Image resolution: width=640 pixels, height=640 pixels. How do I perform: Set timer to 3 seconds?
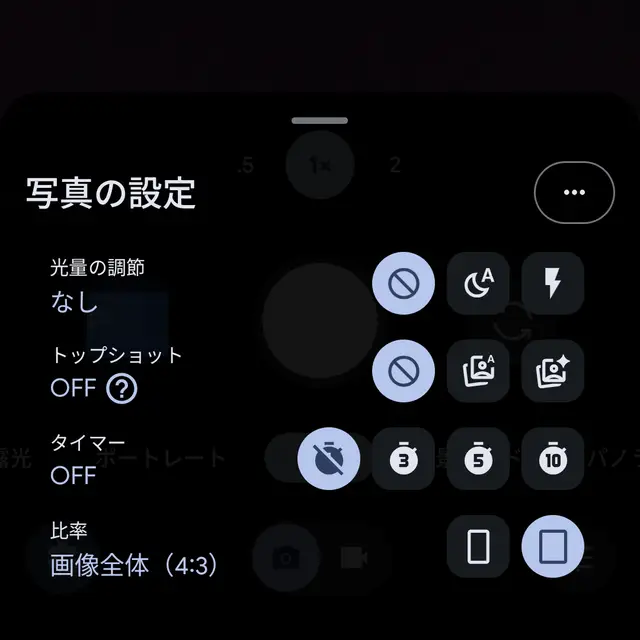coord(404,459)
